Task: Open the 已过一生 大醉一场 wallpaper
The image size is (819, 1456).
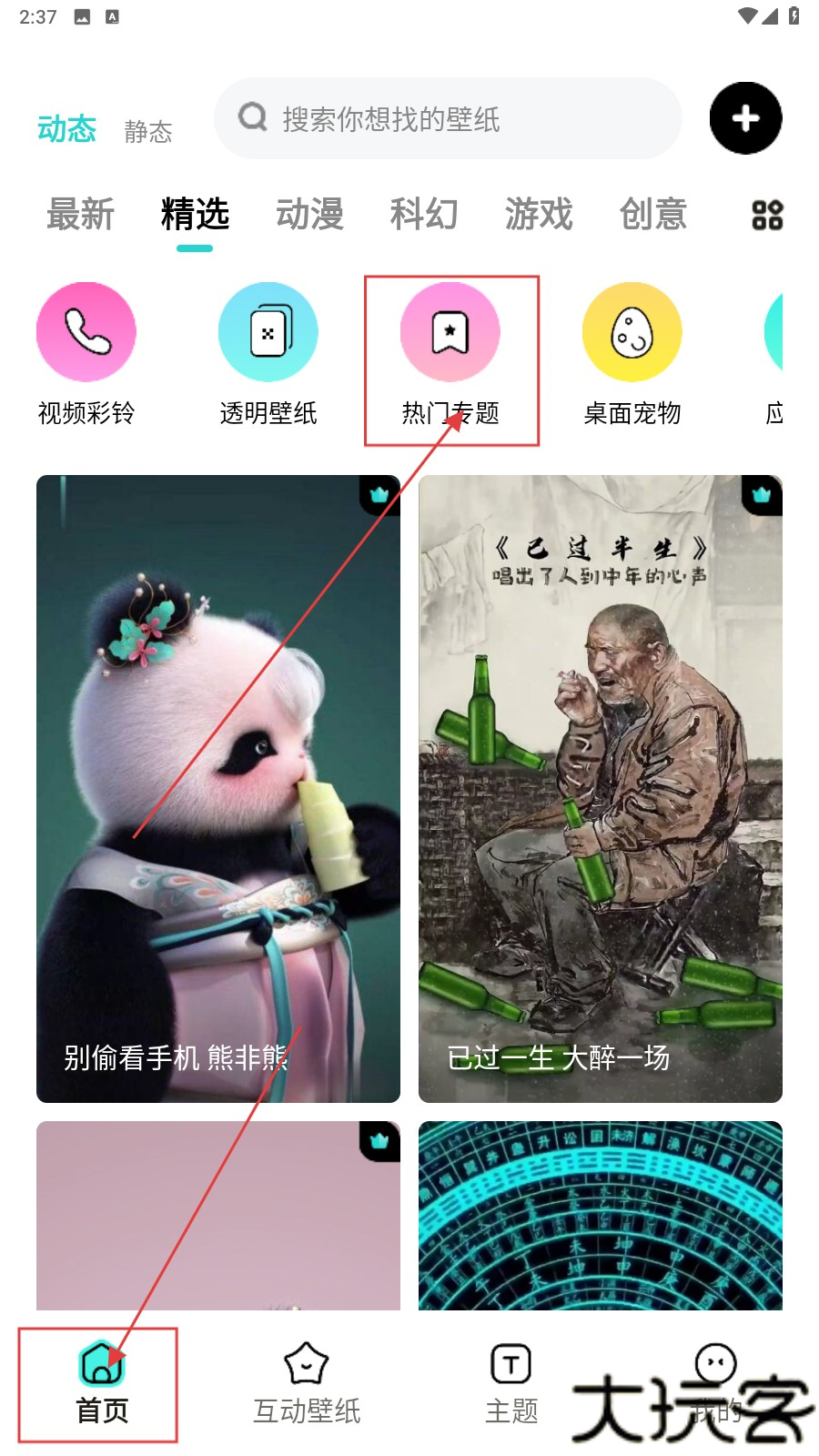Action: coord(601,788)
